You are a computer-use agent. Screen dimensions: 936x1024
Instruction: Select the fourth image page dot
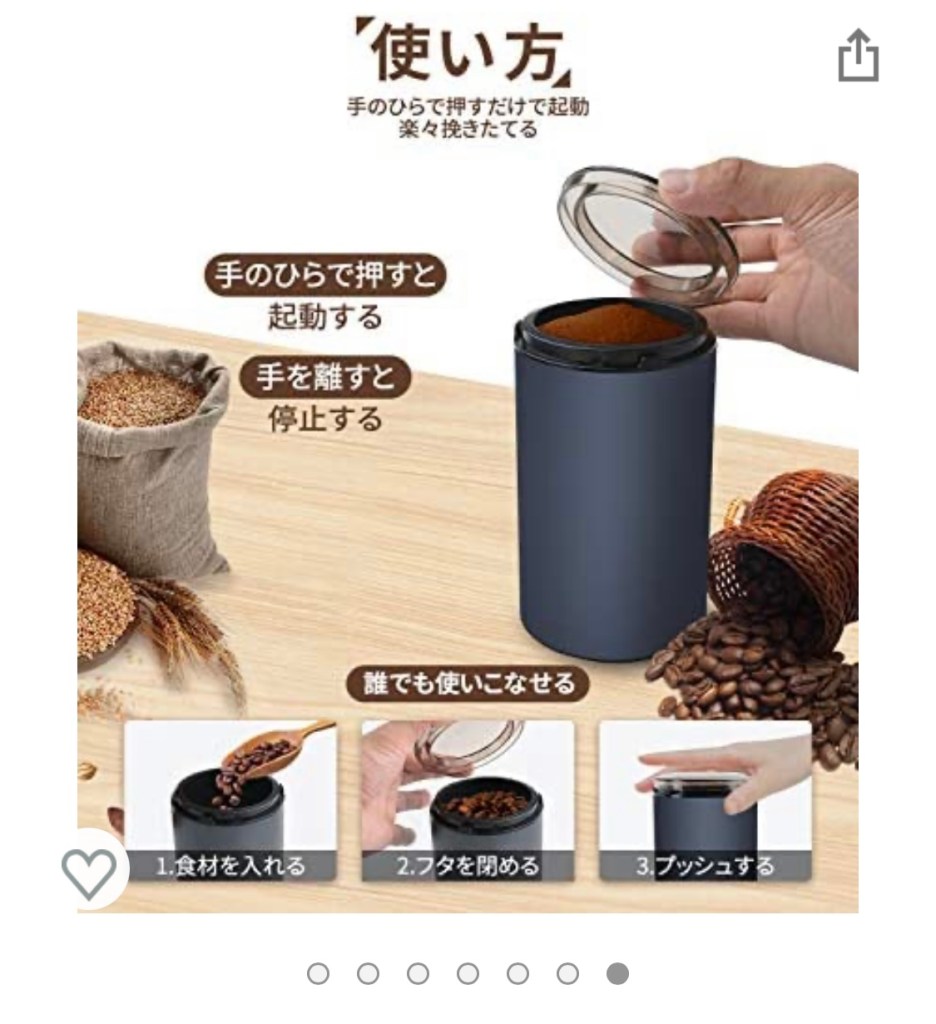(468, 973)
